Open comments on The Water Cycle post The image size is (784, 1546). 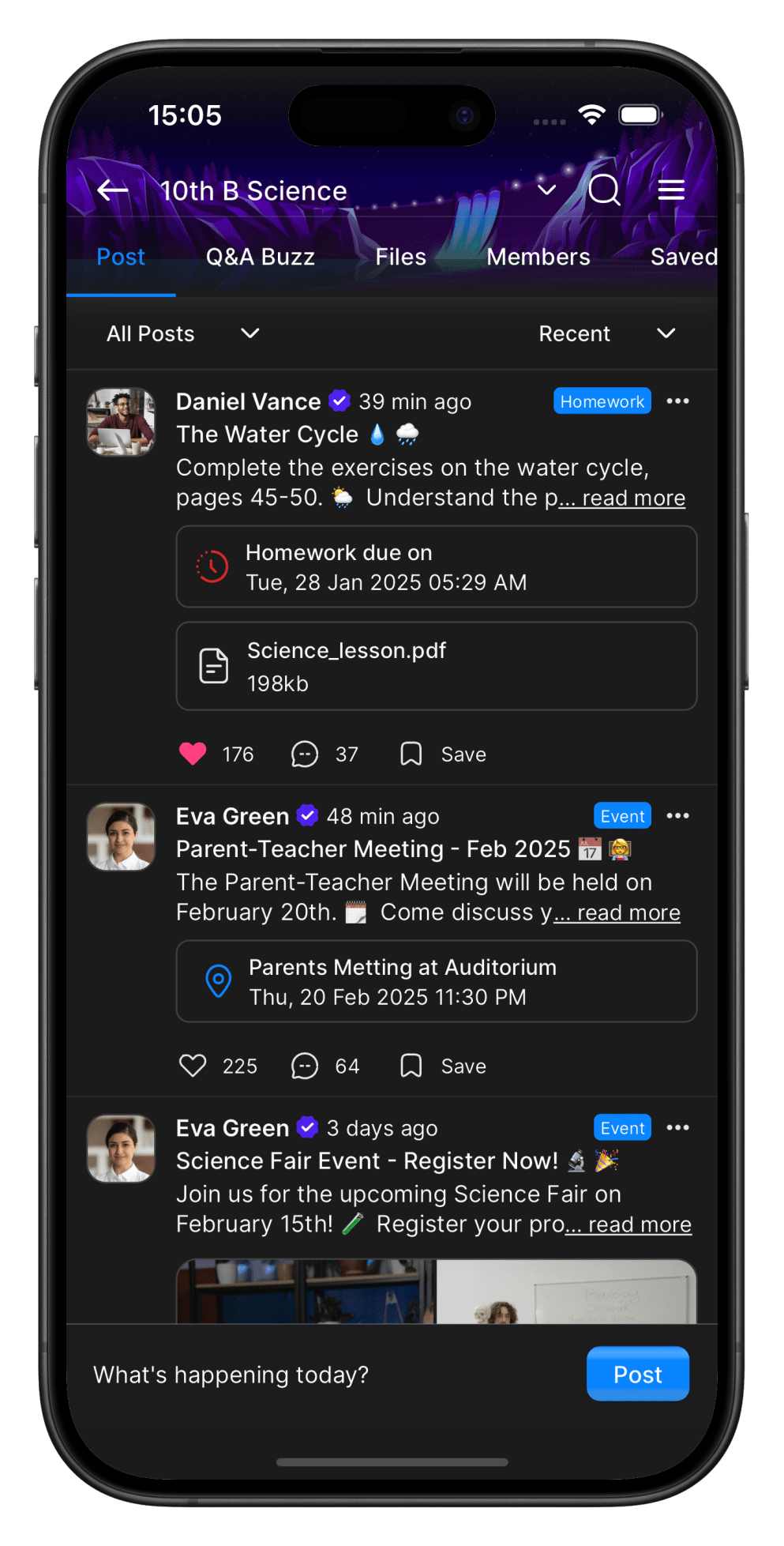(306, 754)
